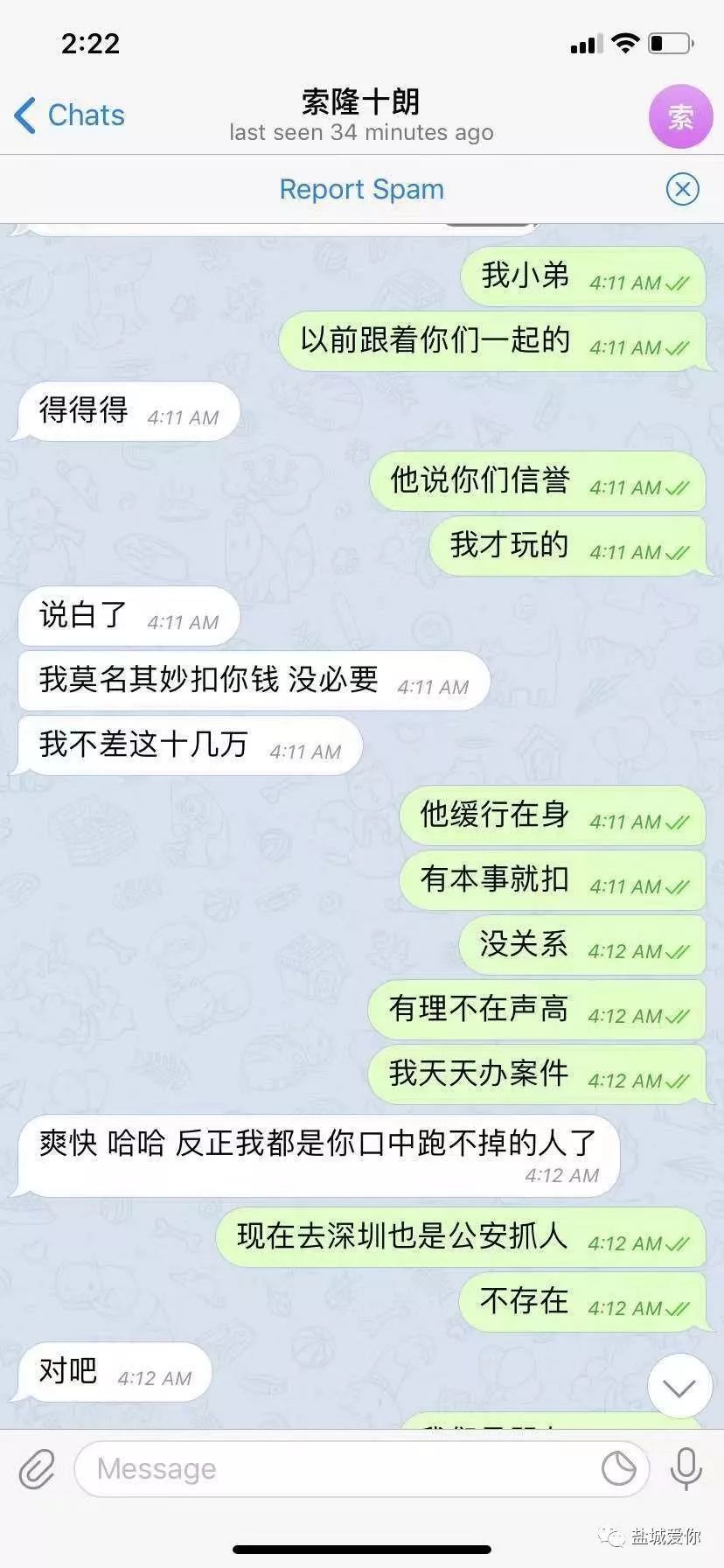Open the sticker panel

point(619,1469)
